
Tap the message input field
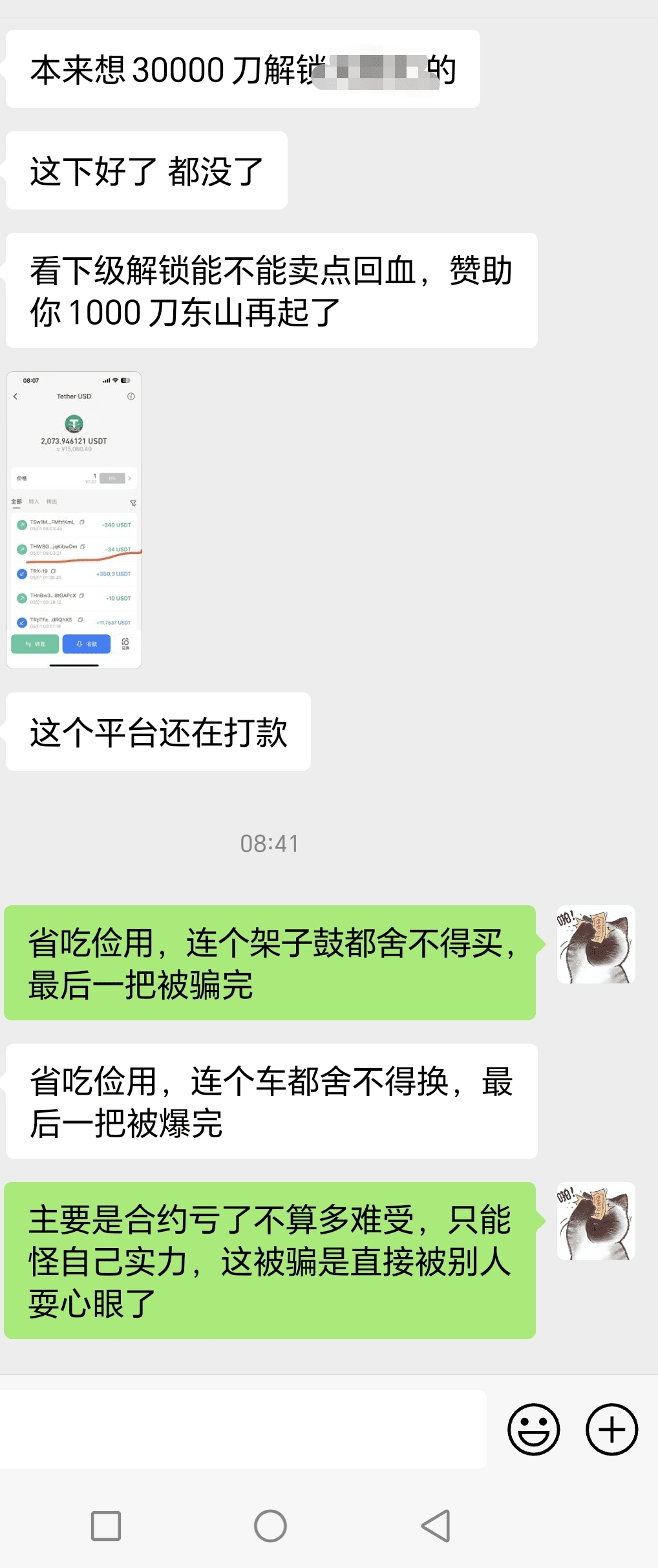coord(243,1429)
